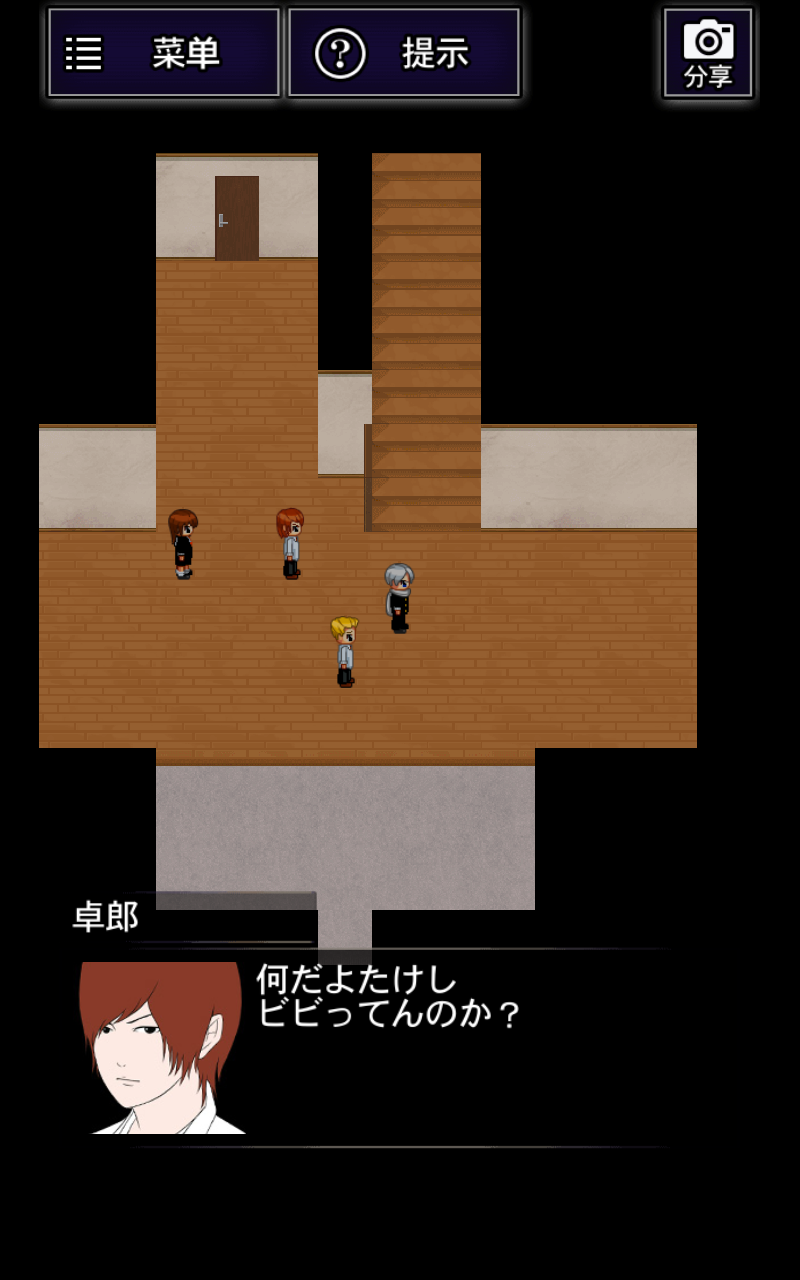Image resolution: width=800 pixels, height=1280 pixels.
Task: Open the 菜单 menu button
Action: tap(164, 53)
